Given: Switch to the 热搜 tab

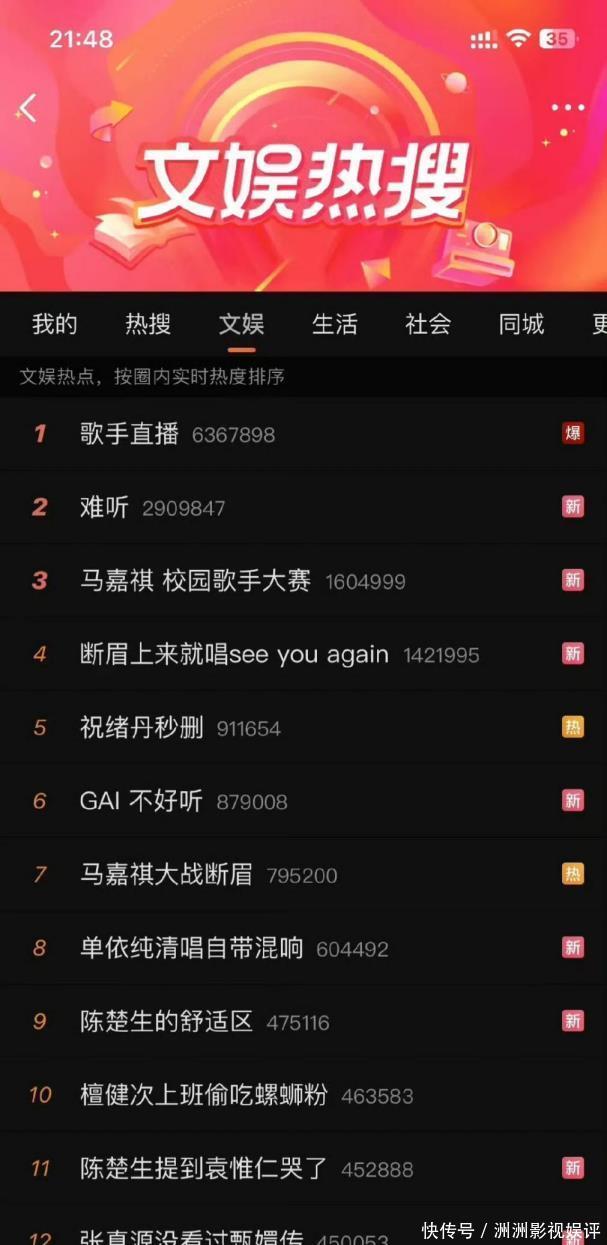Looking at the screenshot, I should point(148,324).
